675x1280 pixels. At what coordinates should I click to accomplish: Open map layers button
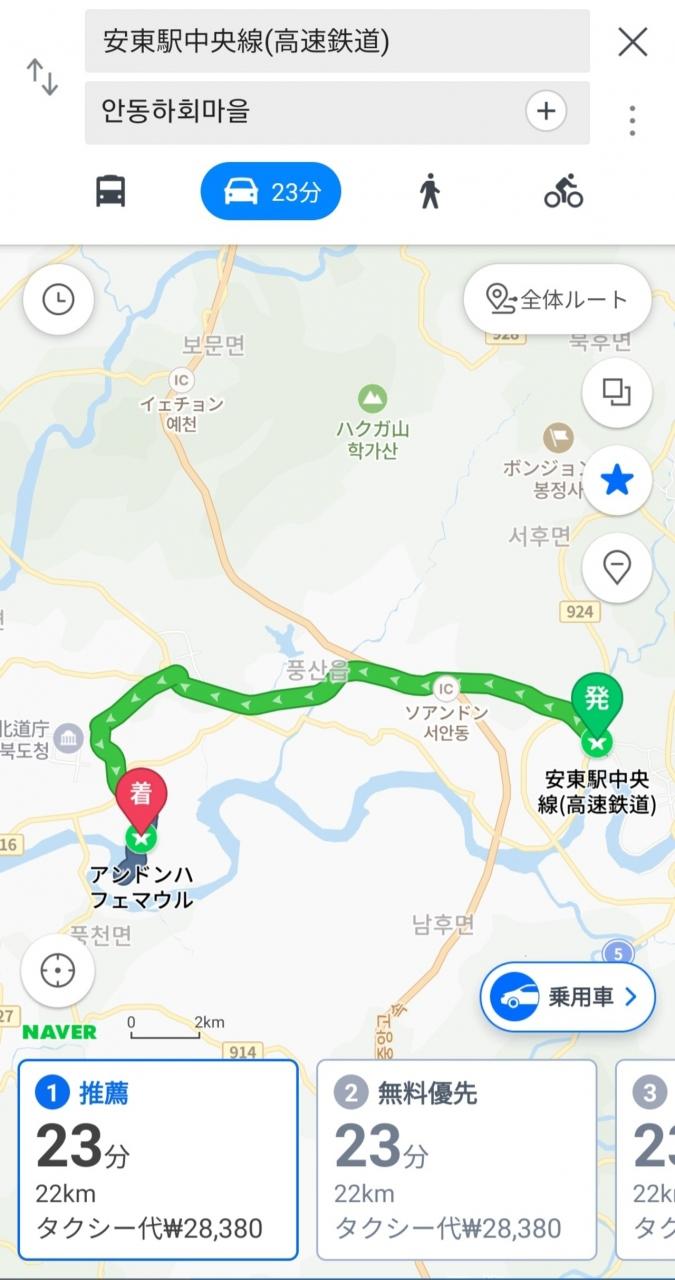617,393
